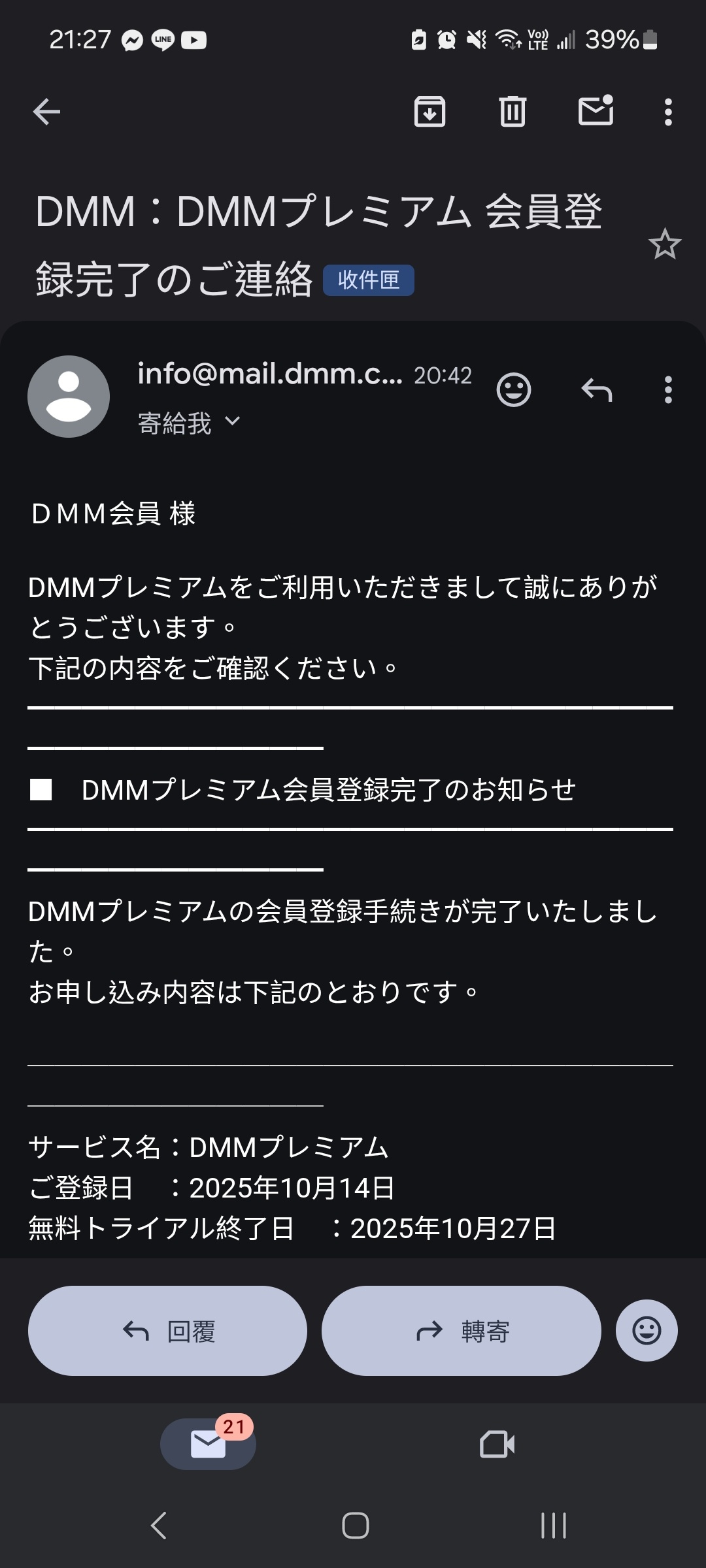Screen dimensions: 706x1568
Task: Expand recipient details next to 寄給我
Action: pyautogui.click(x=233, y=421)
